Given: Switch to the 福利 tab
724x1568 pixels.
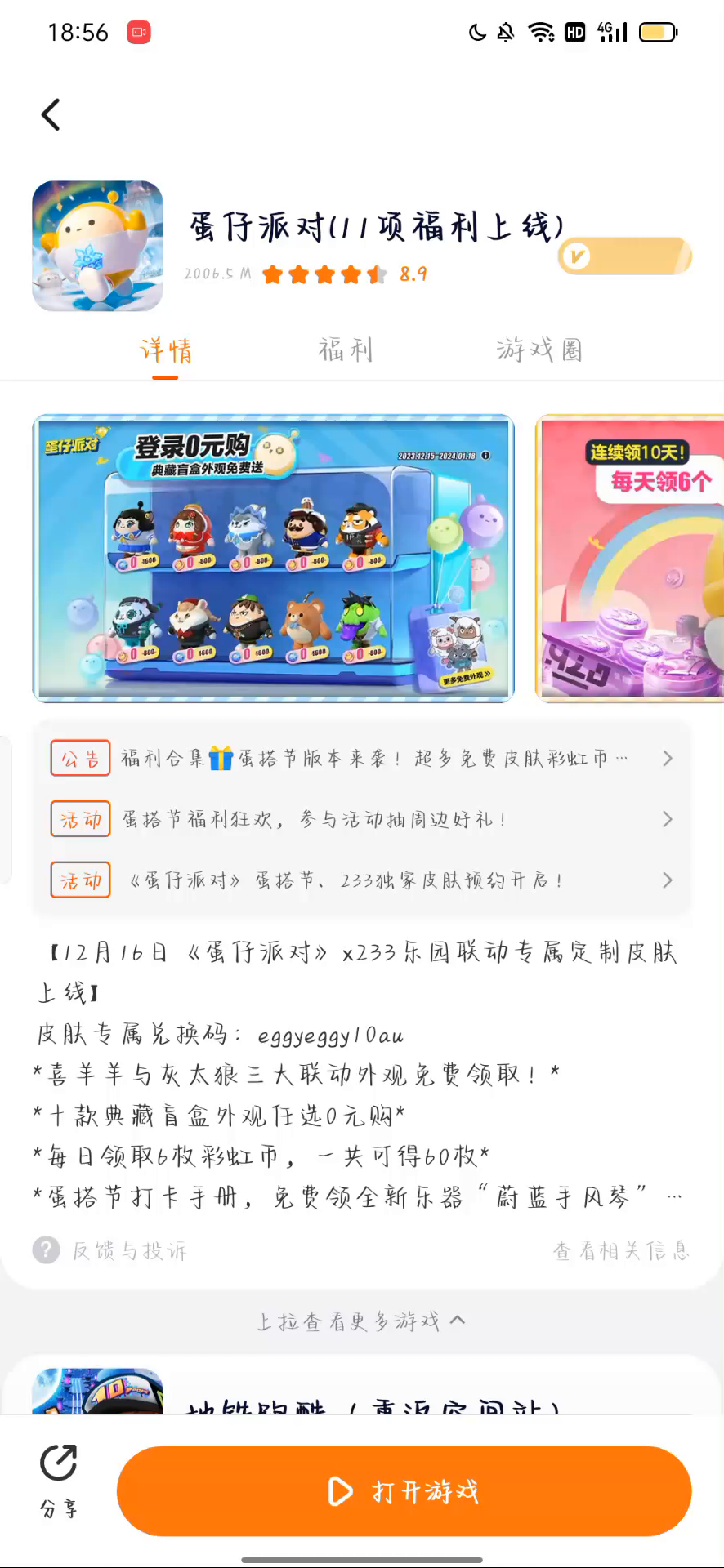Looking at the screenshot, I should click(x=345, y=350).
